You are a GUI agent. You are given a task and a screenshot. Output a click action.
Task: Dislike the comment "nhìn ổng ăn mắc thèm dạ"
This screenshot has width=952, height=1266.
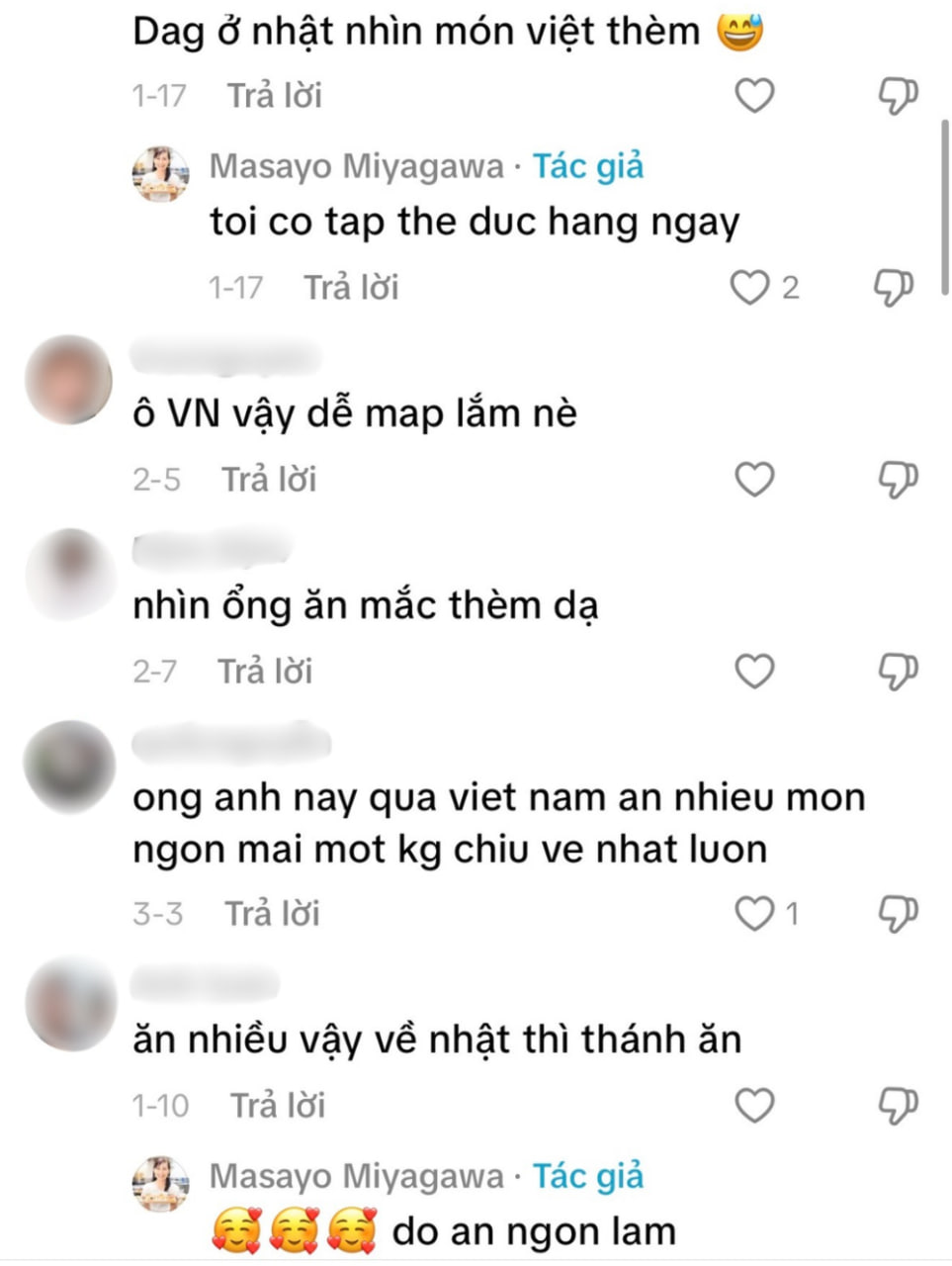click(x=898, y=672)
